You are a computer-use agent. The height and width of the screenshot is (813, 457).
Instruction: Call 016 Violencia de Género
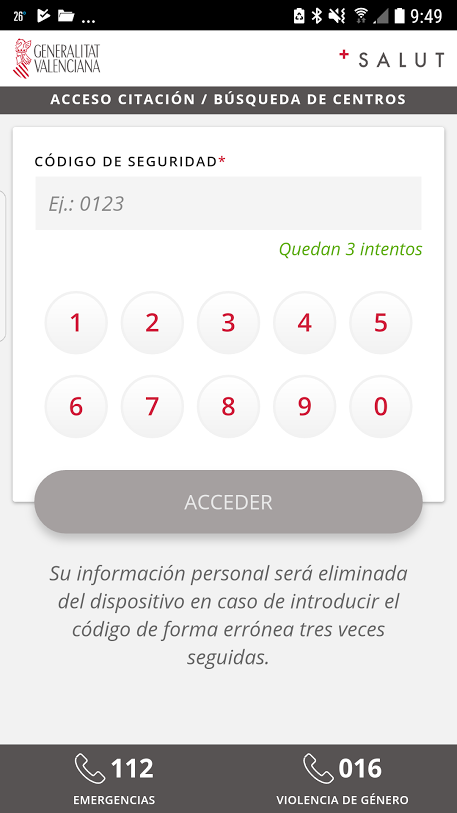click(342, 779)
